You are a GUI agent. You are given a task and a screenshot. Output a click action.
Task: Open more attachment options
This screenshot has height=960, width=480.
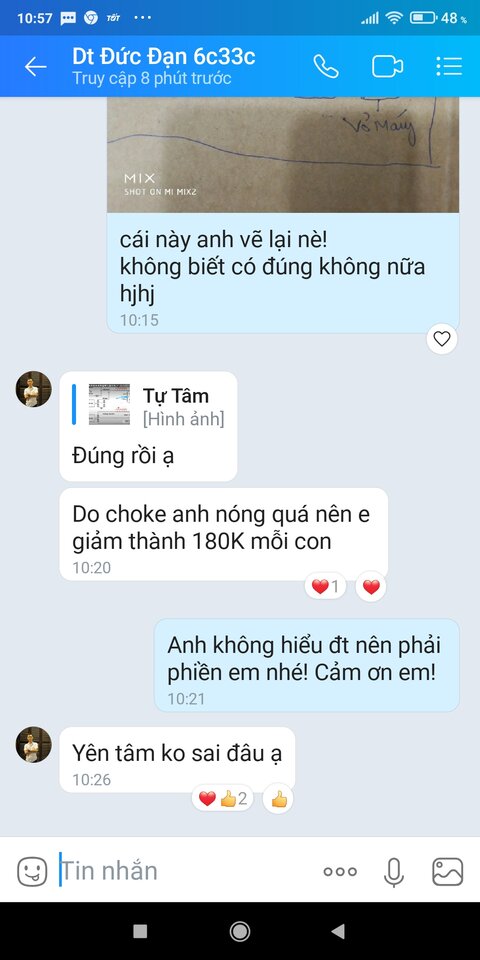coord(340,871)
